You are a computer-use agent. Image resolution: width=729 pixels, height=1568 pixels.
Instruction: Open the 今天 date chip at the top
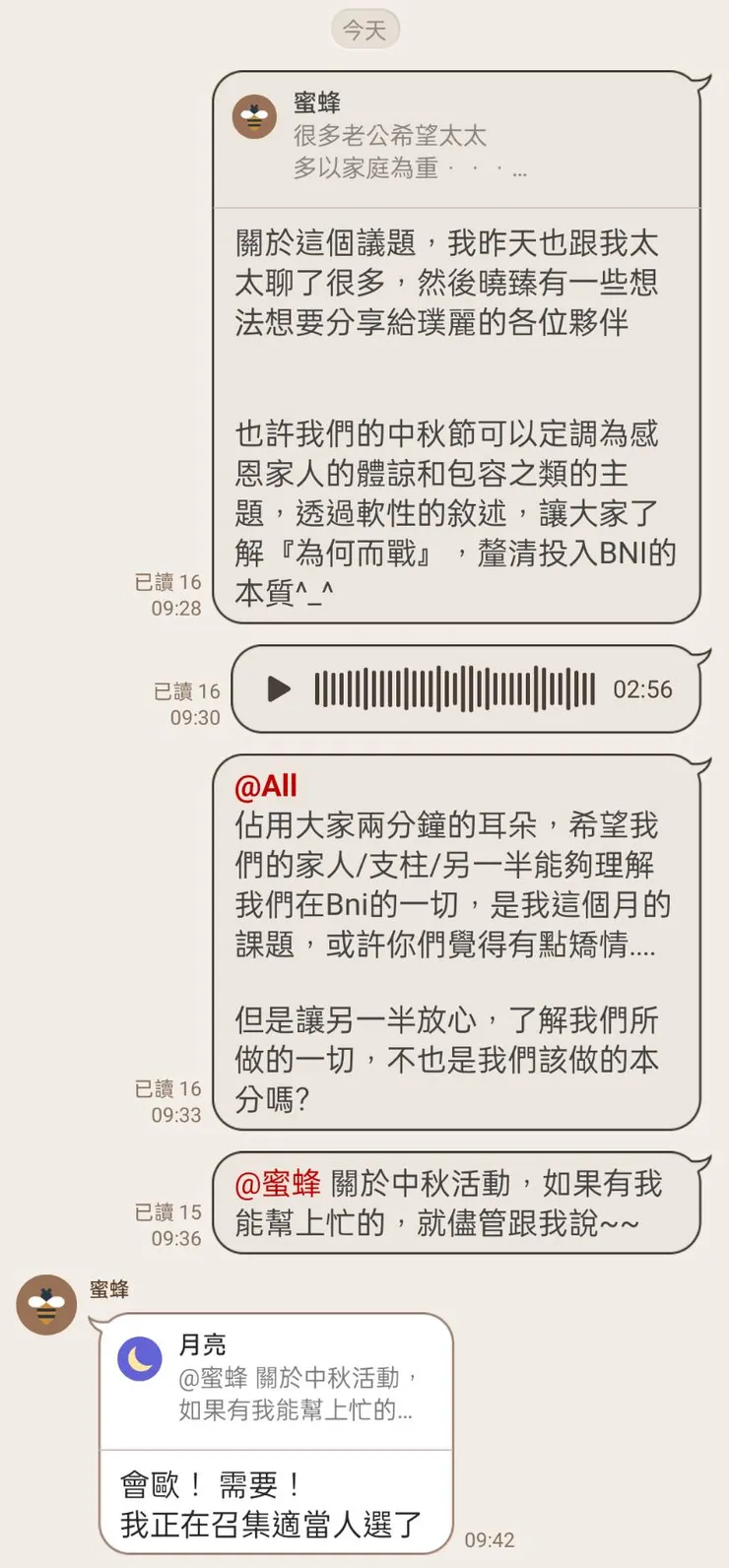tap(364, 29)
